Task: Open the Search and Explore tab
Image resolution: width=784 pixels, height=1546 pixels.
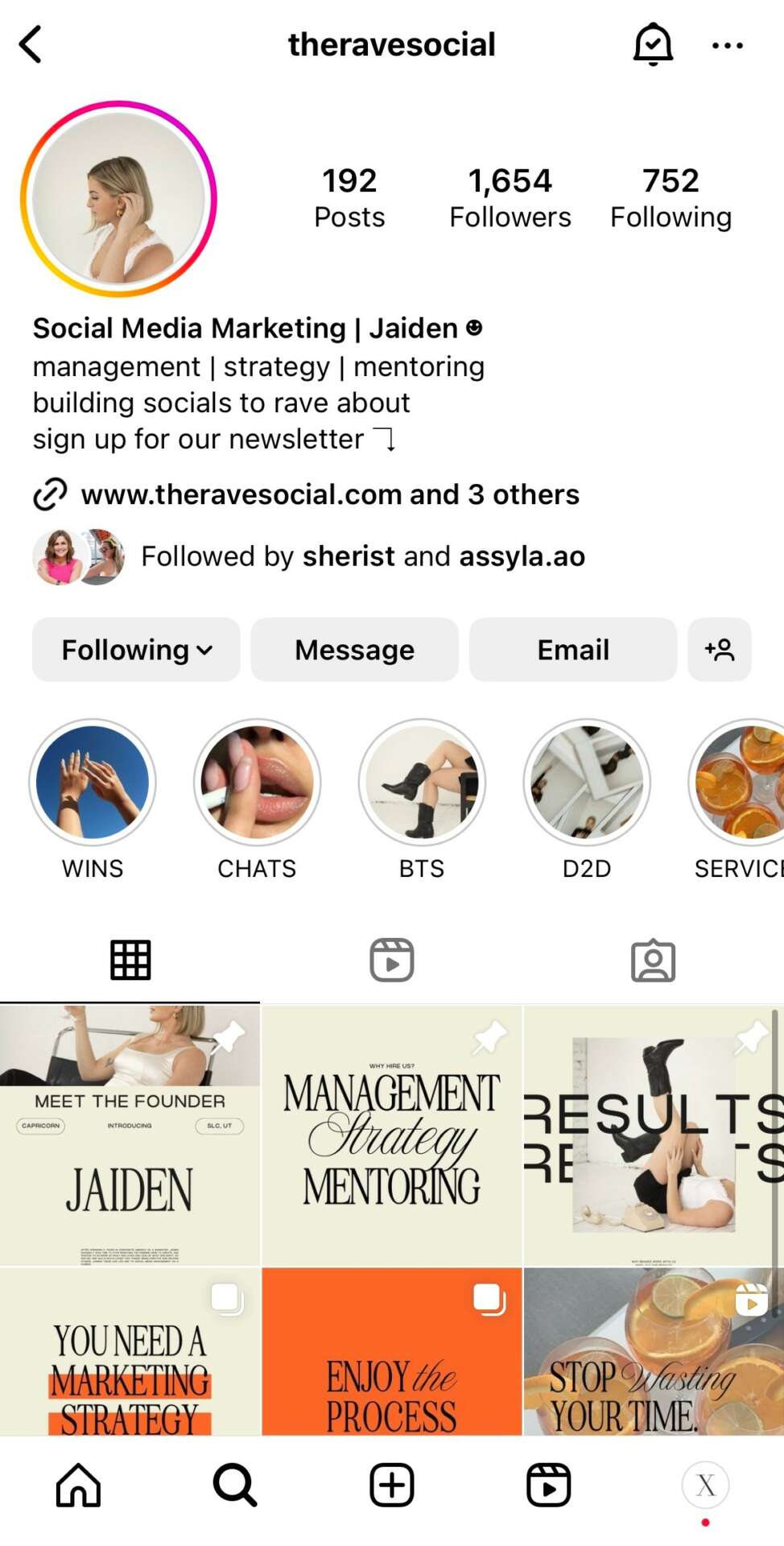Action: [235, 1485]
